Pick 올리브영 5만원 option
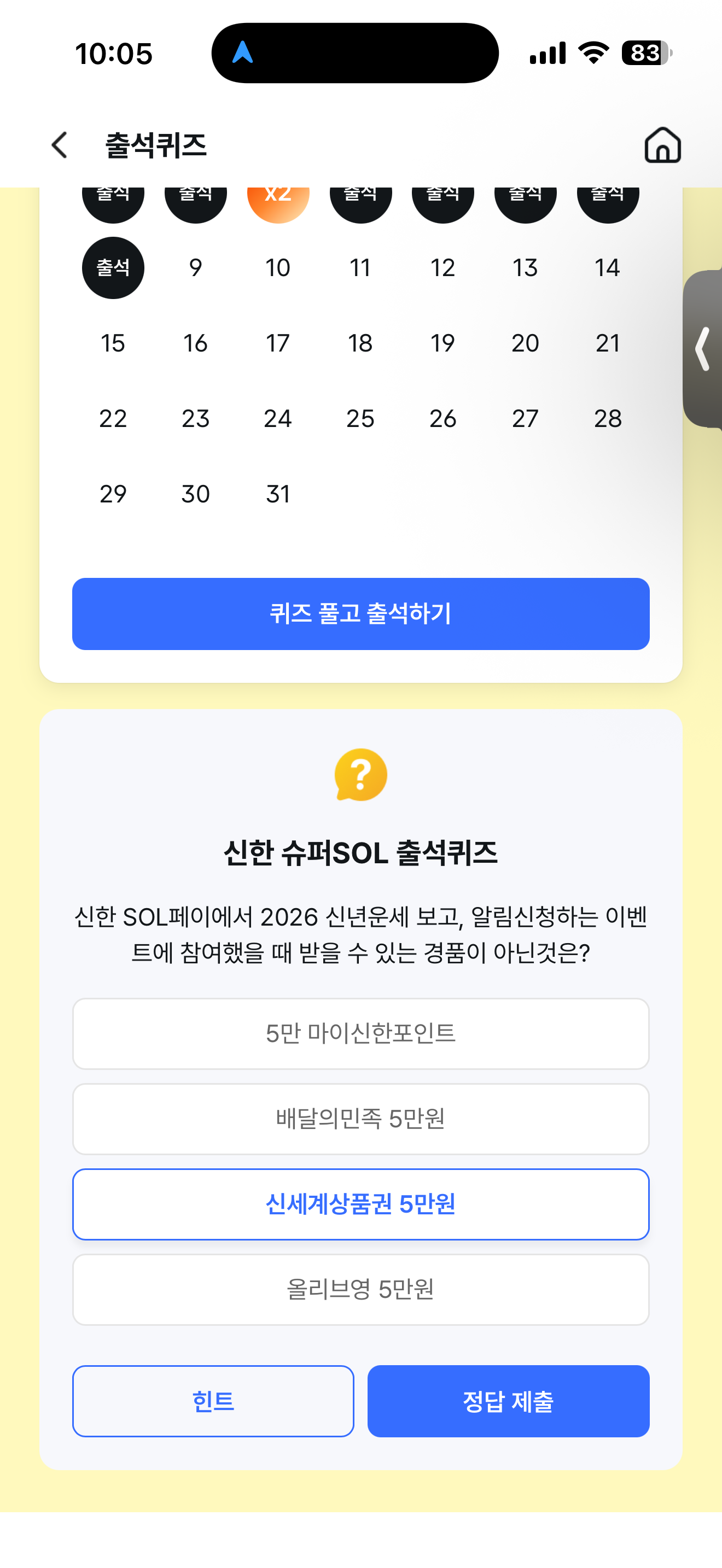 pyautogui.click(x=360, y=1289)
